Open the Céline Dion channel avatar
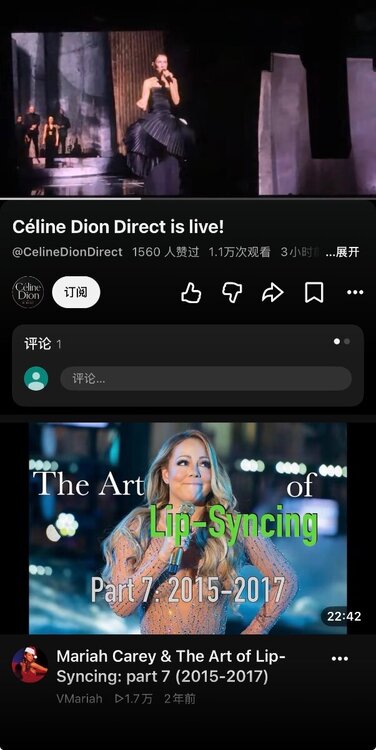Image resolution: width=376 pixels, height=750 pixels. pyautogui.click(x=28, y=292)
